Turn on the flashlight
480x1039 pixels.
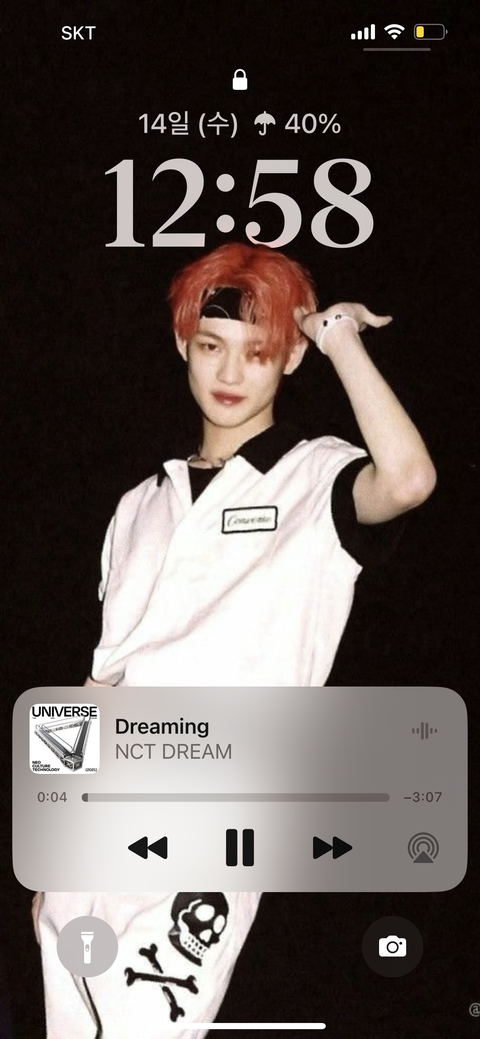click(88, 947)
